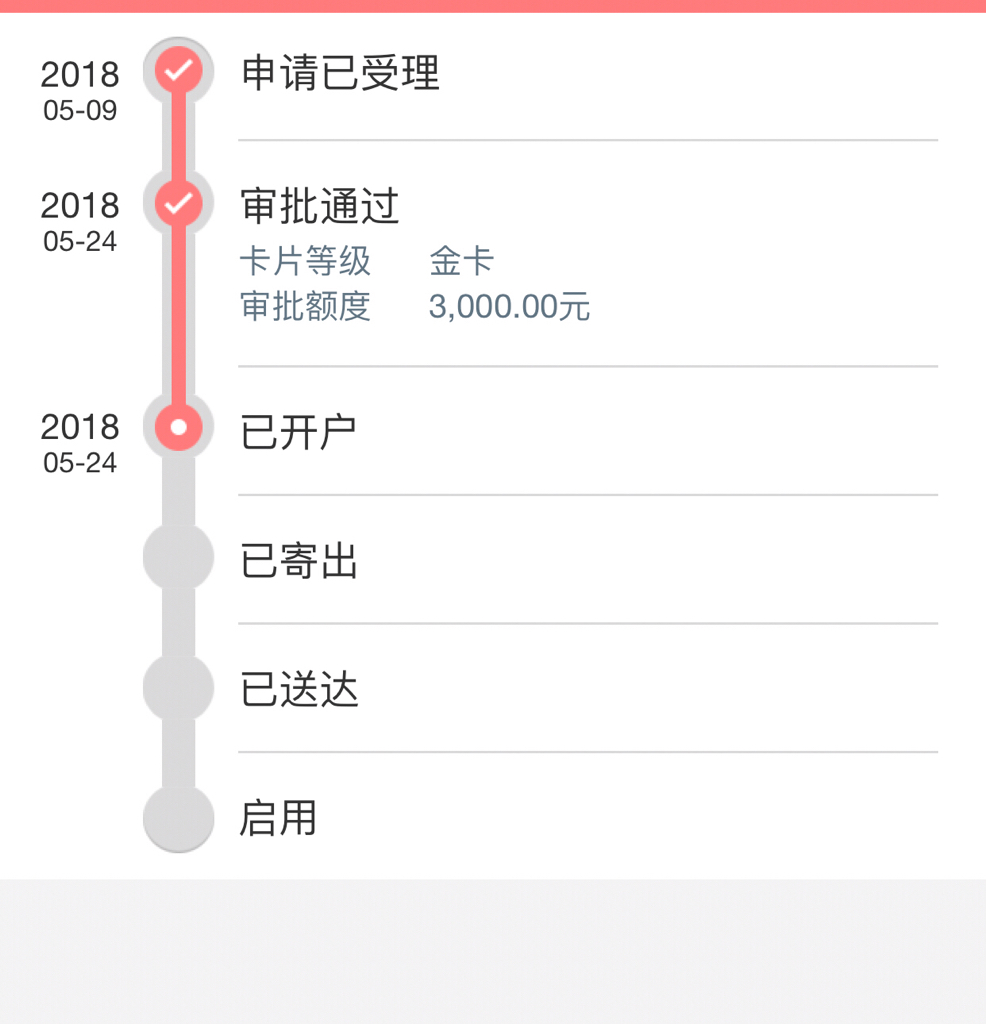Expand details under the 已开户 step
Image resolution: width=986 pixels, height=1024 pixels.
298,427
